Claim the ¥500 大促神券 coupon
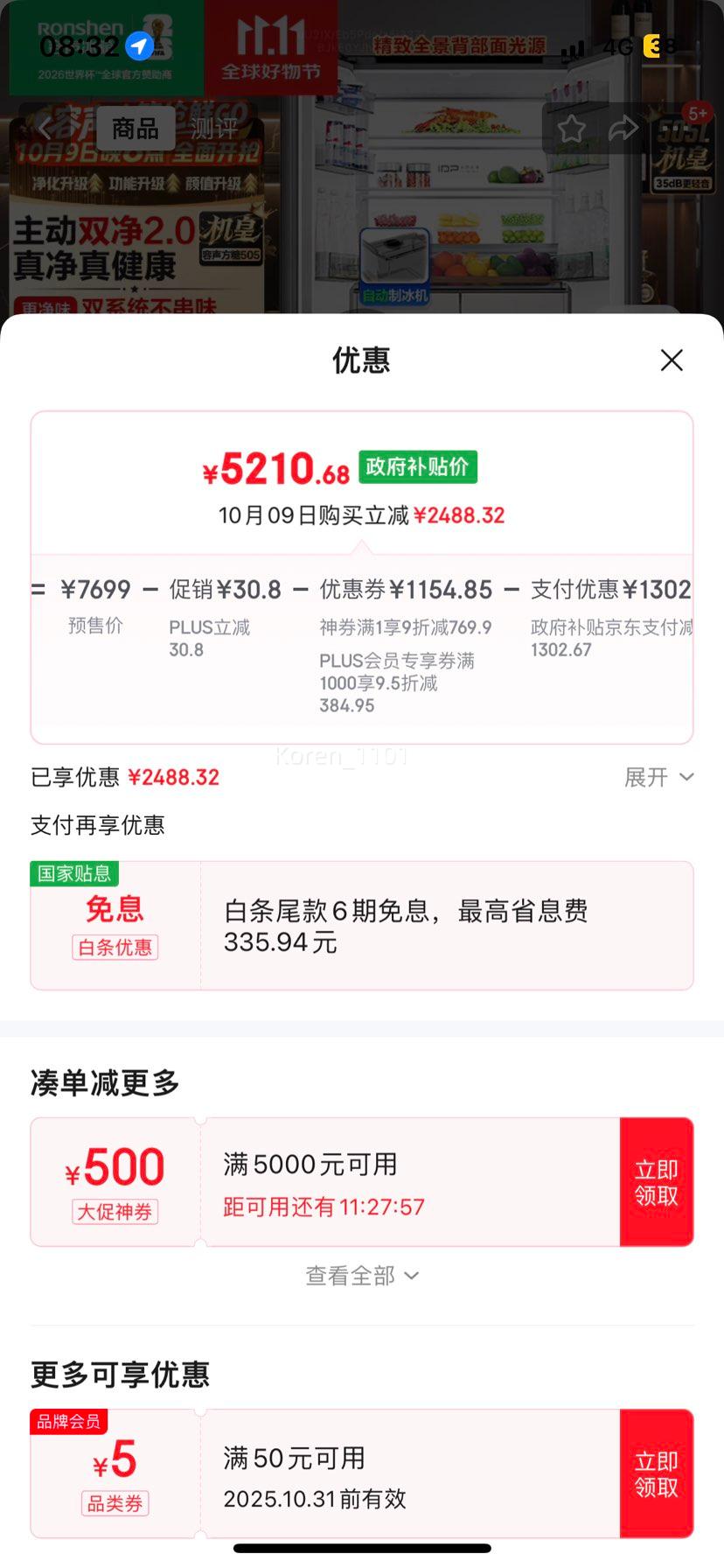Viewport: 724px width, 1568px height. tap(657, 1182)
